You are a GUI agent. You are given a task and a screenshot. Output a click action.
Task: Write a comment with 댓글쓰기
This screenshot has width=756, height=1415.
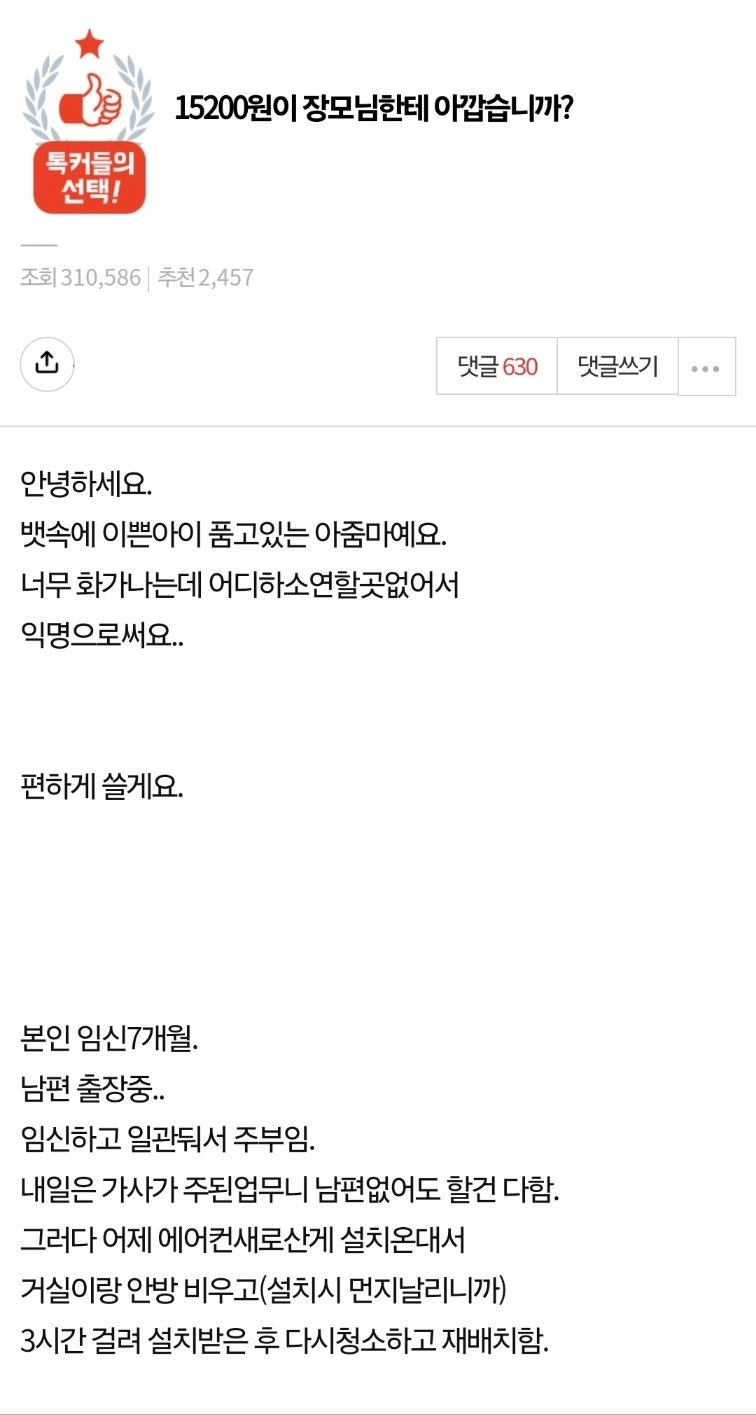tap(618, 366)
